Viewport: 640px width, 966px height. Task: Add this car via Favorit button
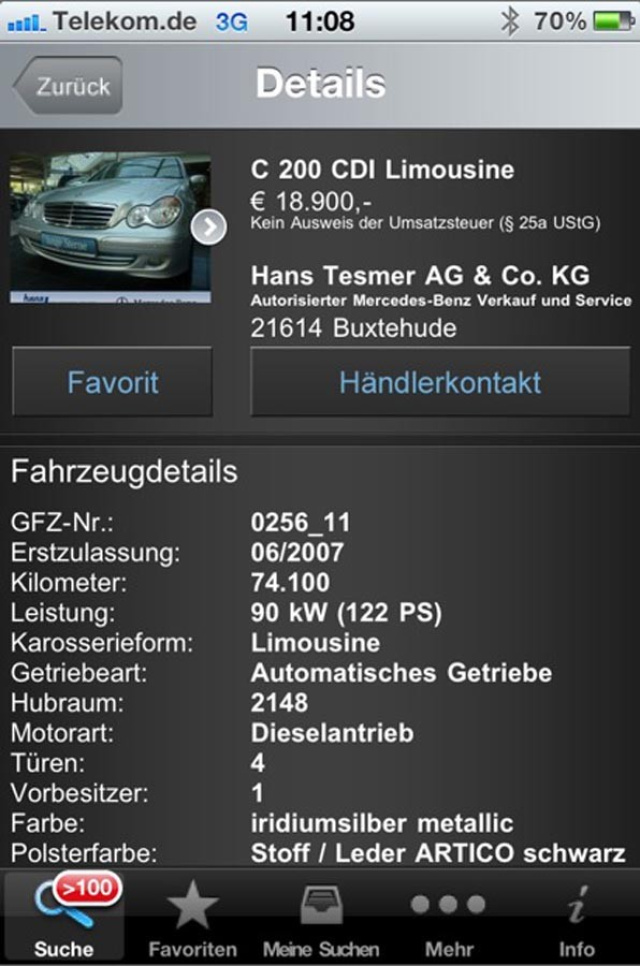[x=112, y=382]
